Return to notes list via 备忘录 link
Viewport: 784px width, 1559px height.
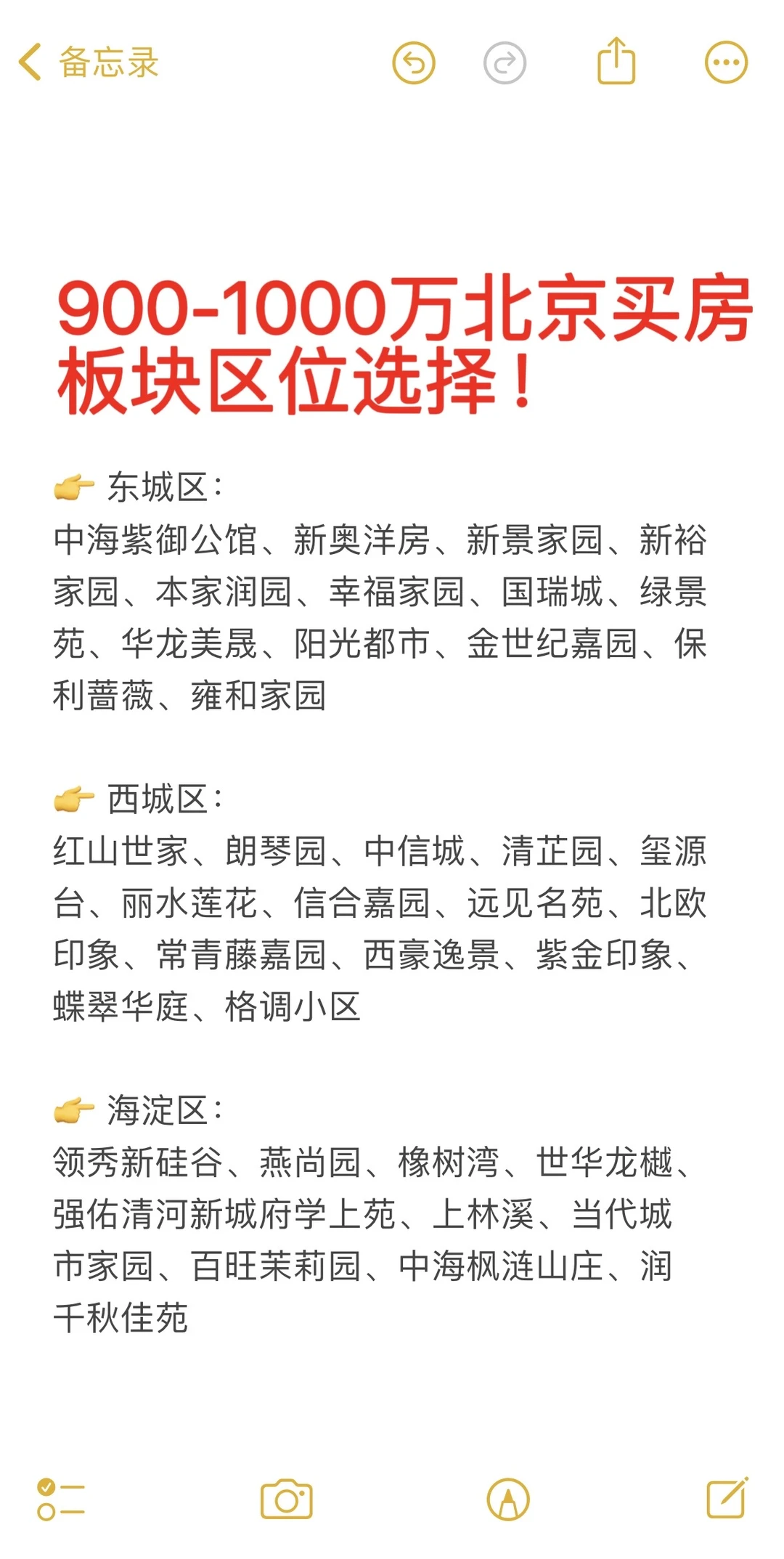click(109, 62)
